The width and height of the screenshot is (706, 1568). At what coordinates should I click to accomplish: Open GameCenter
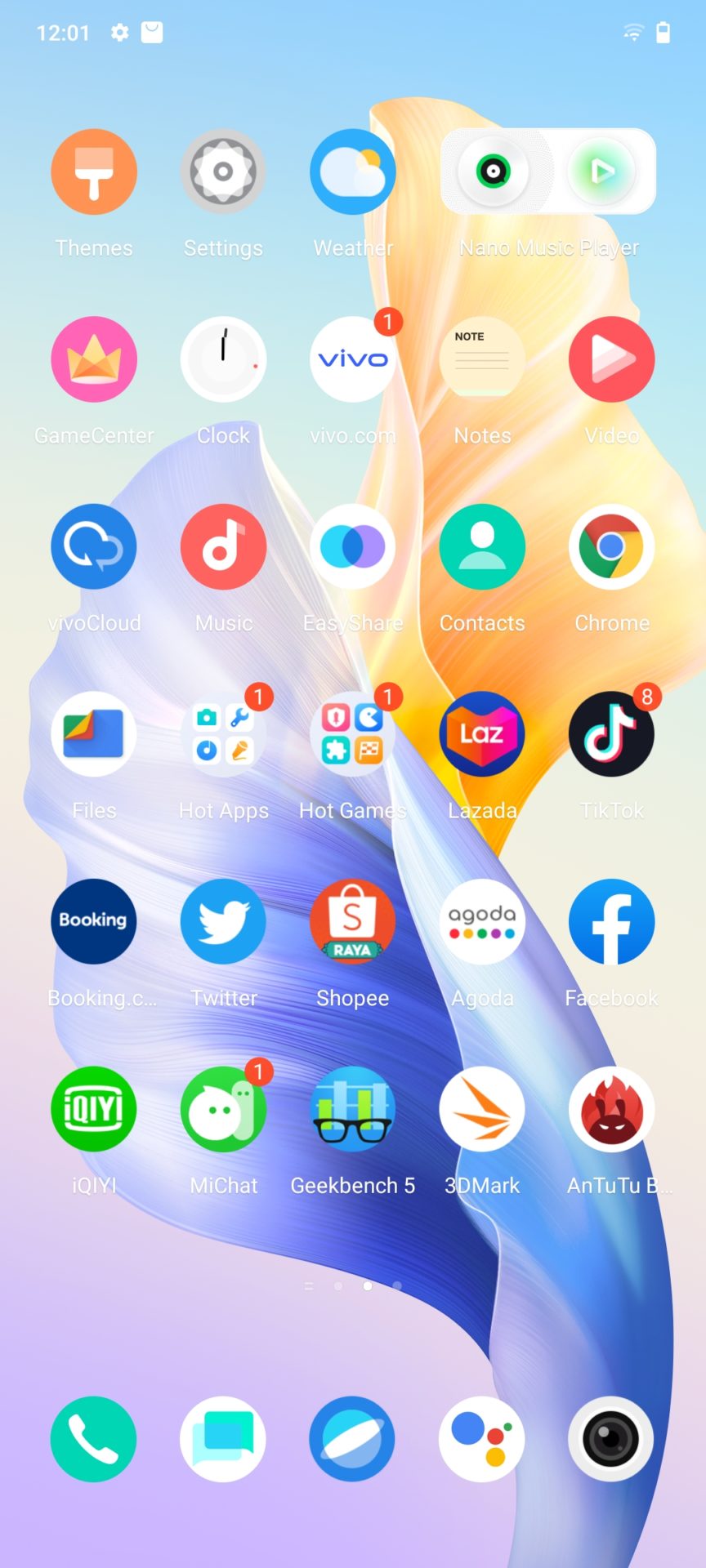pyautogui.click(x=94, y=359)
